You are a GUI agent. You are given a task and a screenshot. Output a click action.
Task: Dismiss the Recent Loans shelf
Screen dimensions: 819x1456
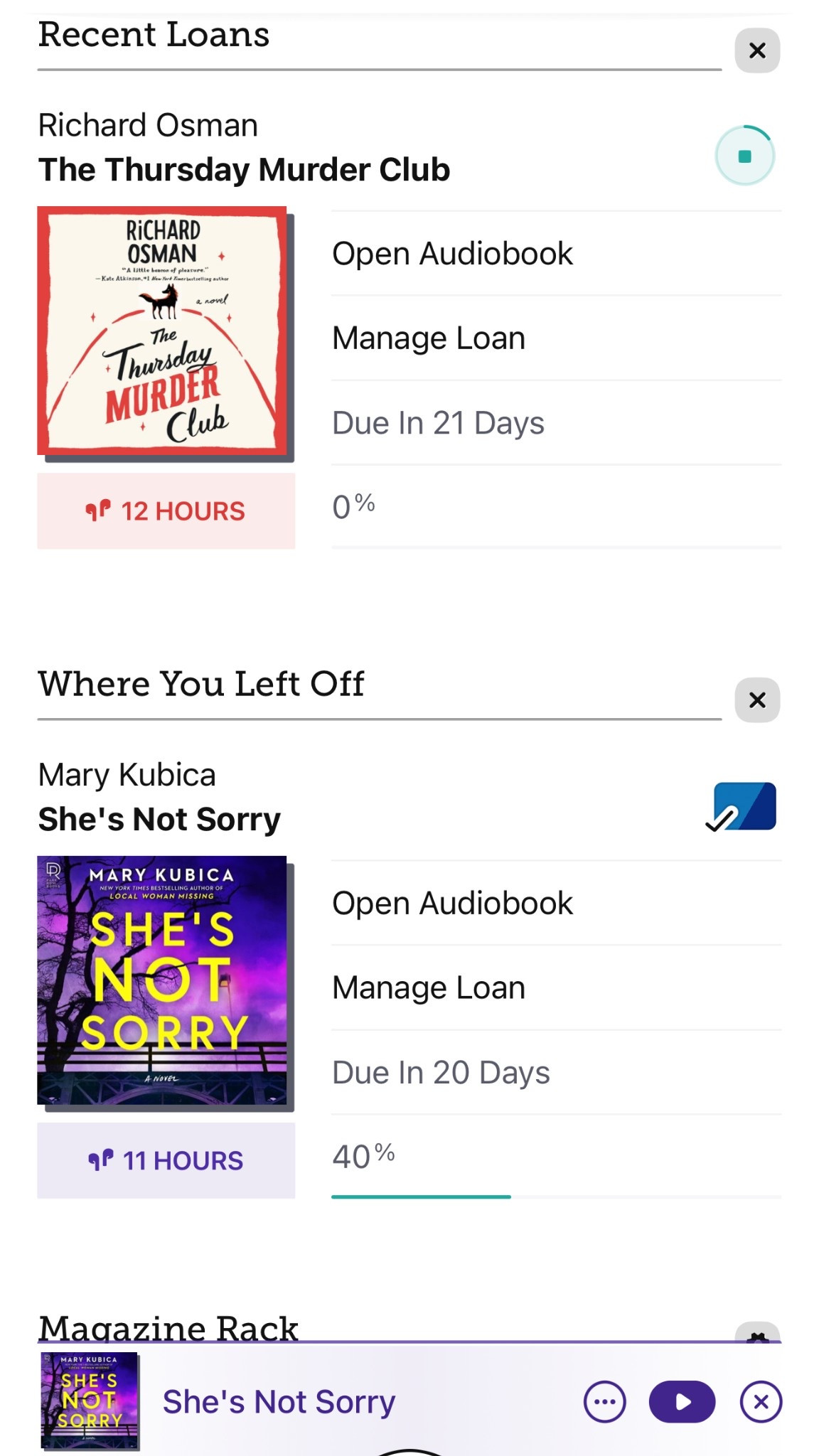pos(756,50)
